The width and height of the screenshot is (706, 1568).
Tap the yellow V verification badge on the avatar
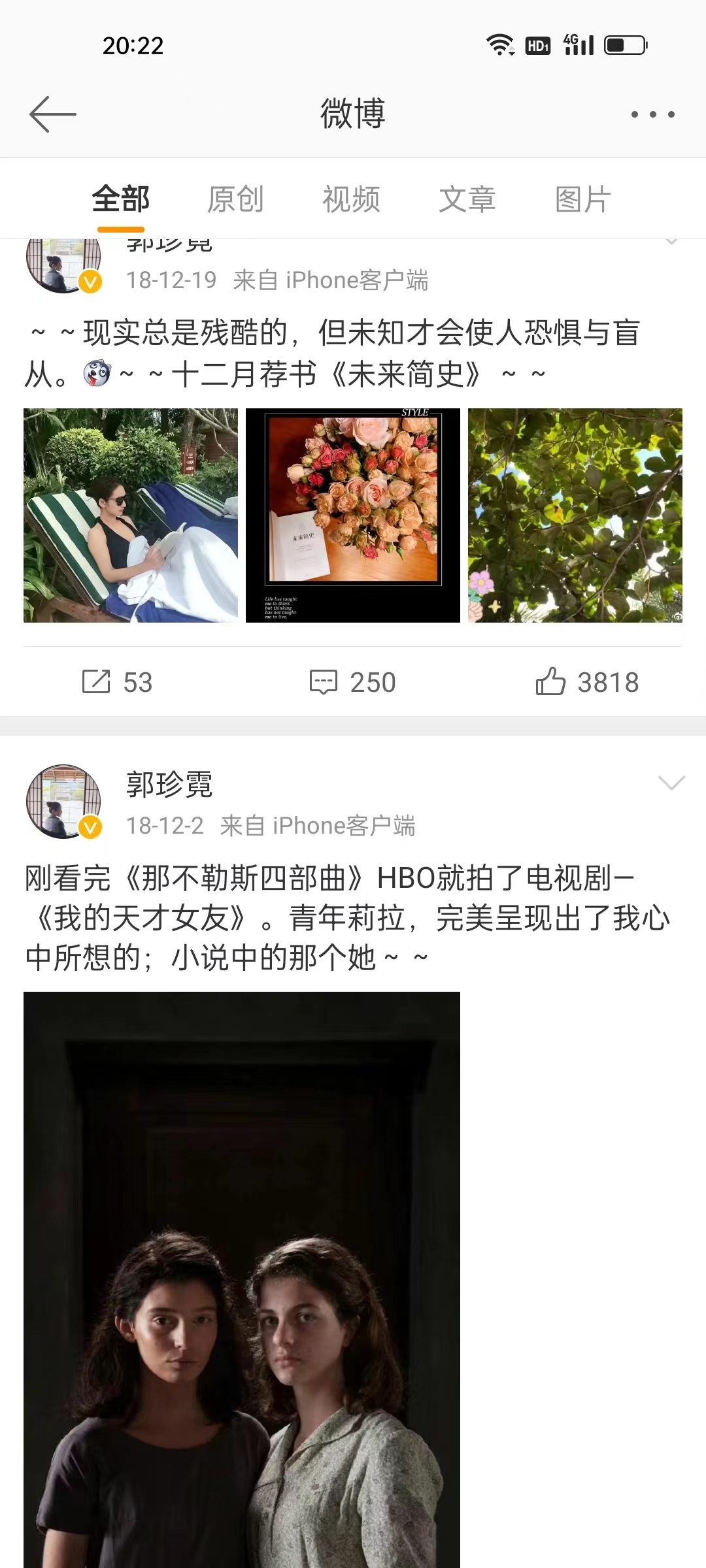coord(90,826)
